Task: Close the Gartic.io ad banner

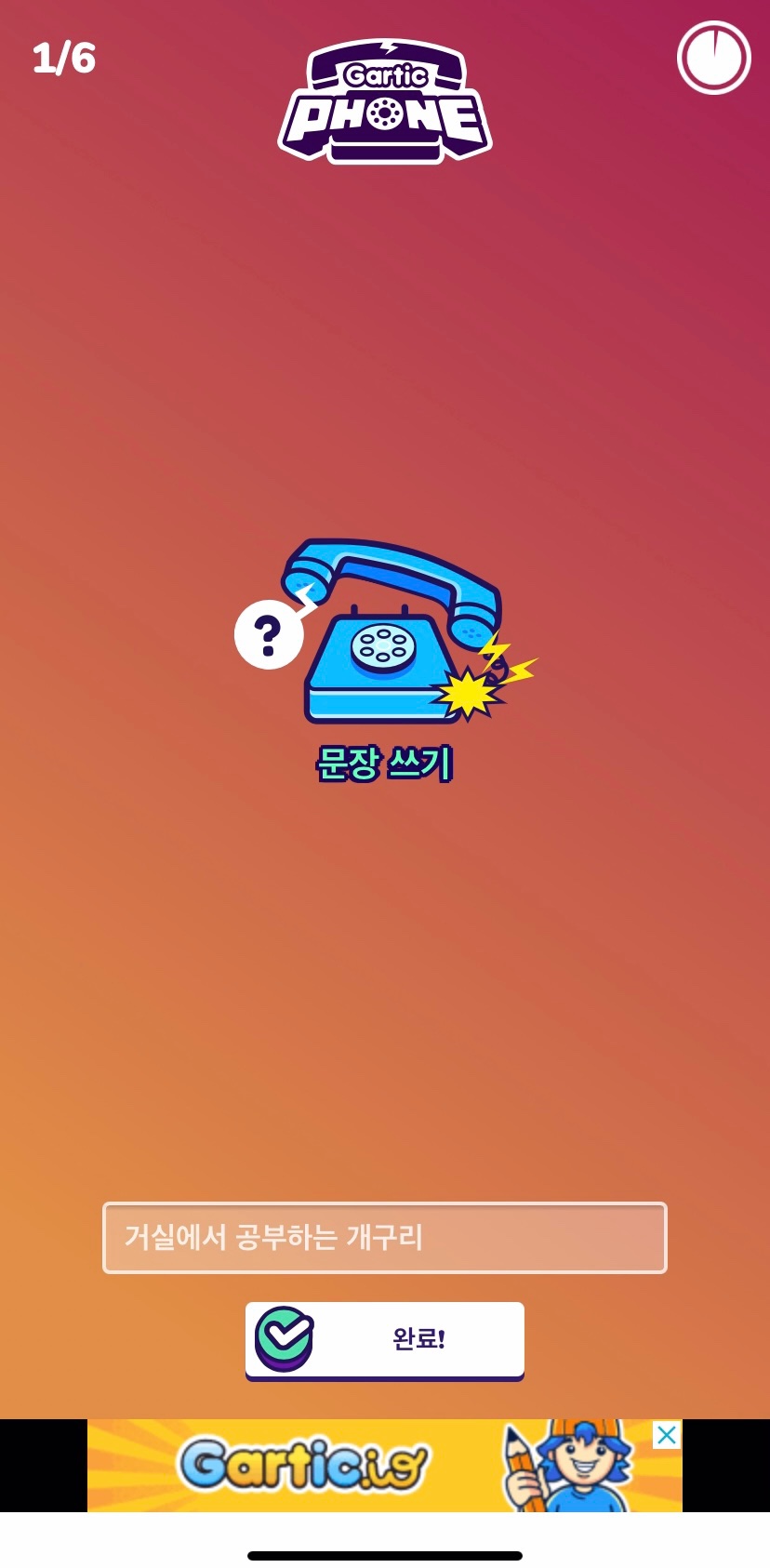Action: point(666,1435)
